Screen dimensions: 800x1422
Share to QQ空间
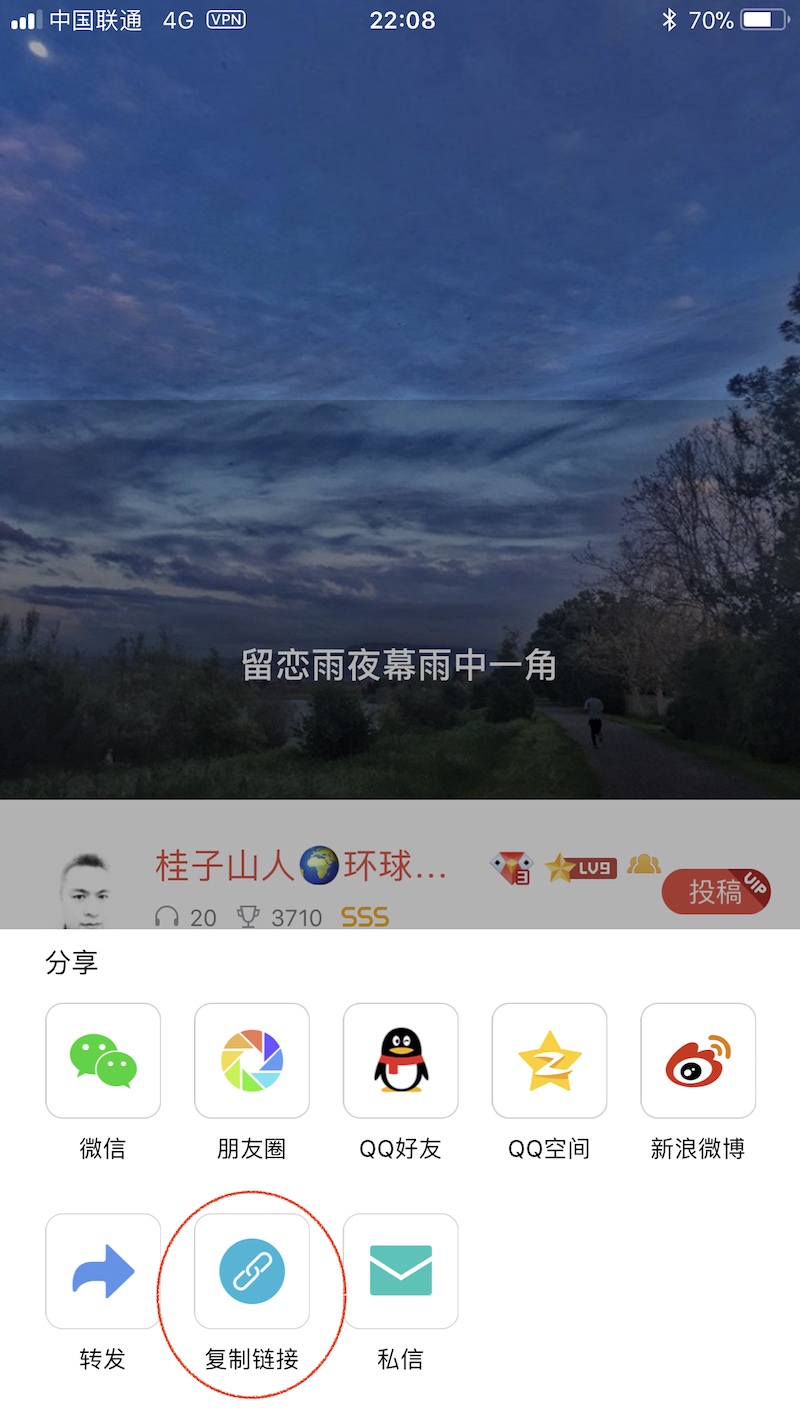549,1061
